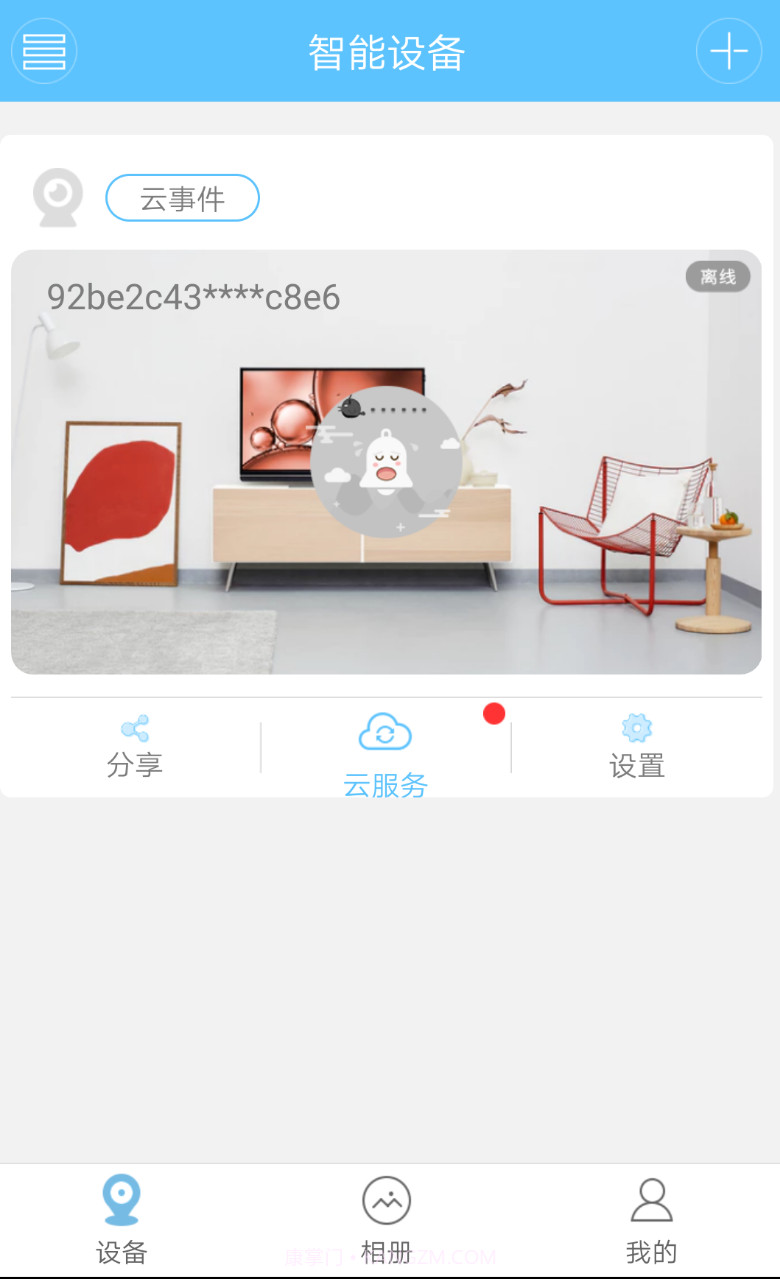
Task: Select the camera icon beside 云事件
Action: [57, 197]
